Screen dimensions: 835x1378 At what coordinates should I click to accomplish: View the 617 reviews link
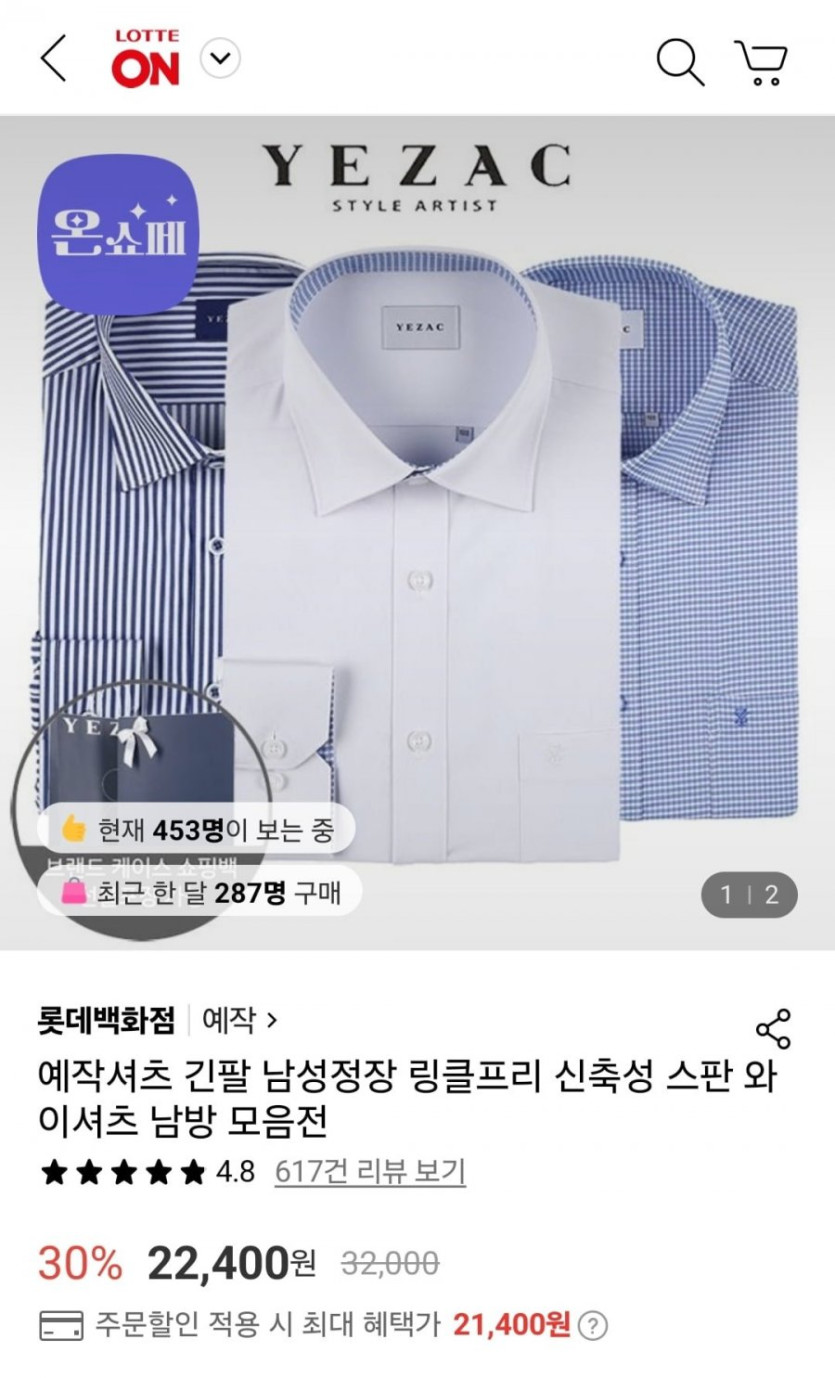[x=370, y=1171]
